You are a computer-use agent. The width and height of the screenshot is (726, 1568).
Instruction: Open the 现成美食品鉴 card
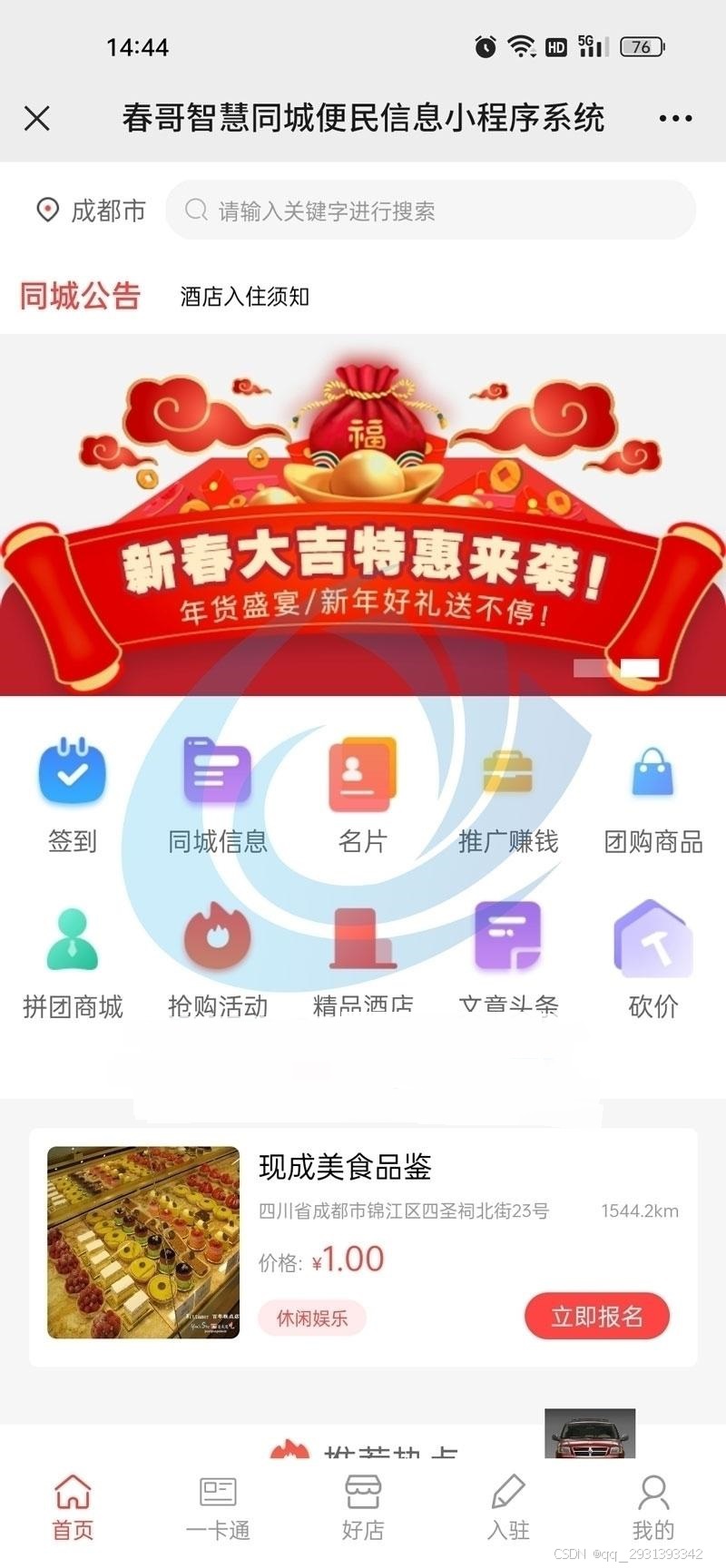[x=345, y=1168]
